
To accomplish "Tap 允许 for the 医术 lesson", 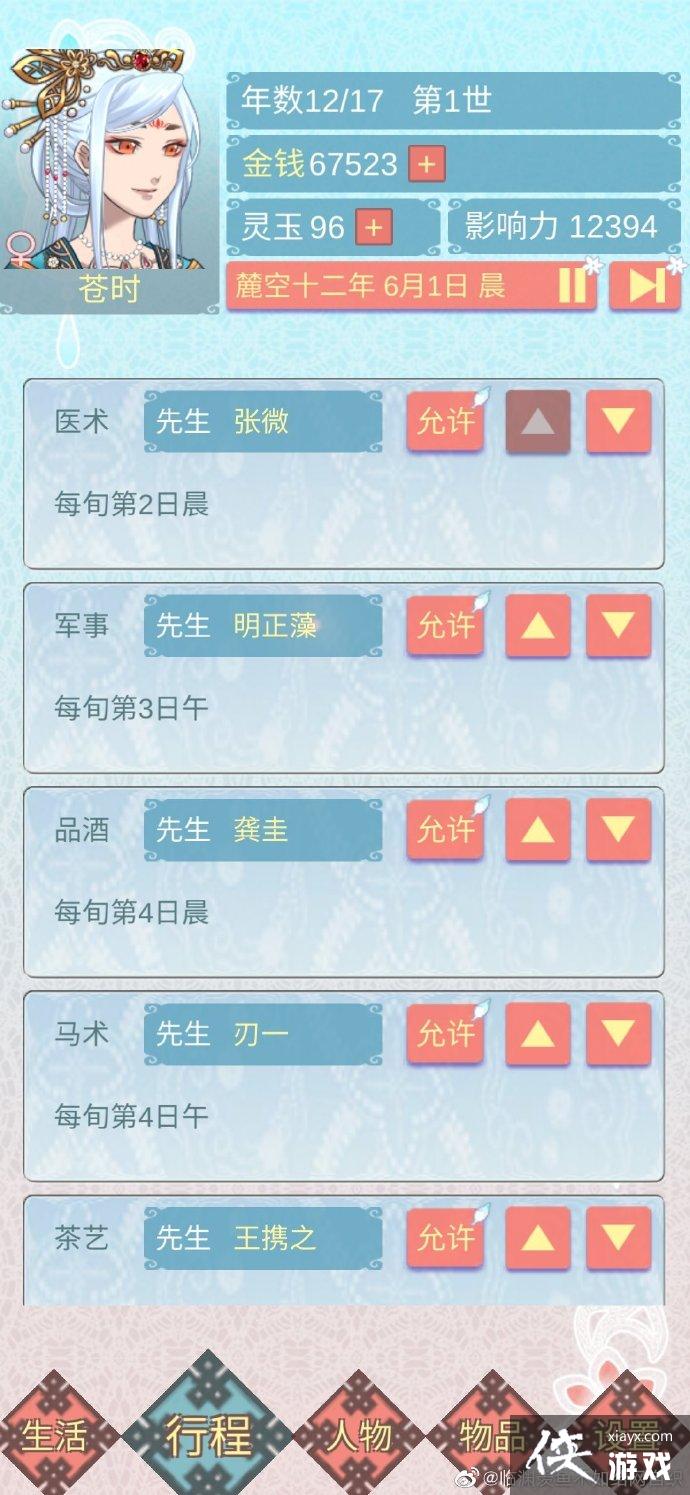I will [446, 422].
